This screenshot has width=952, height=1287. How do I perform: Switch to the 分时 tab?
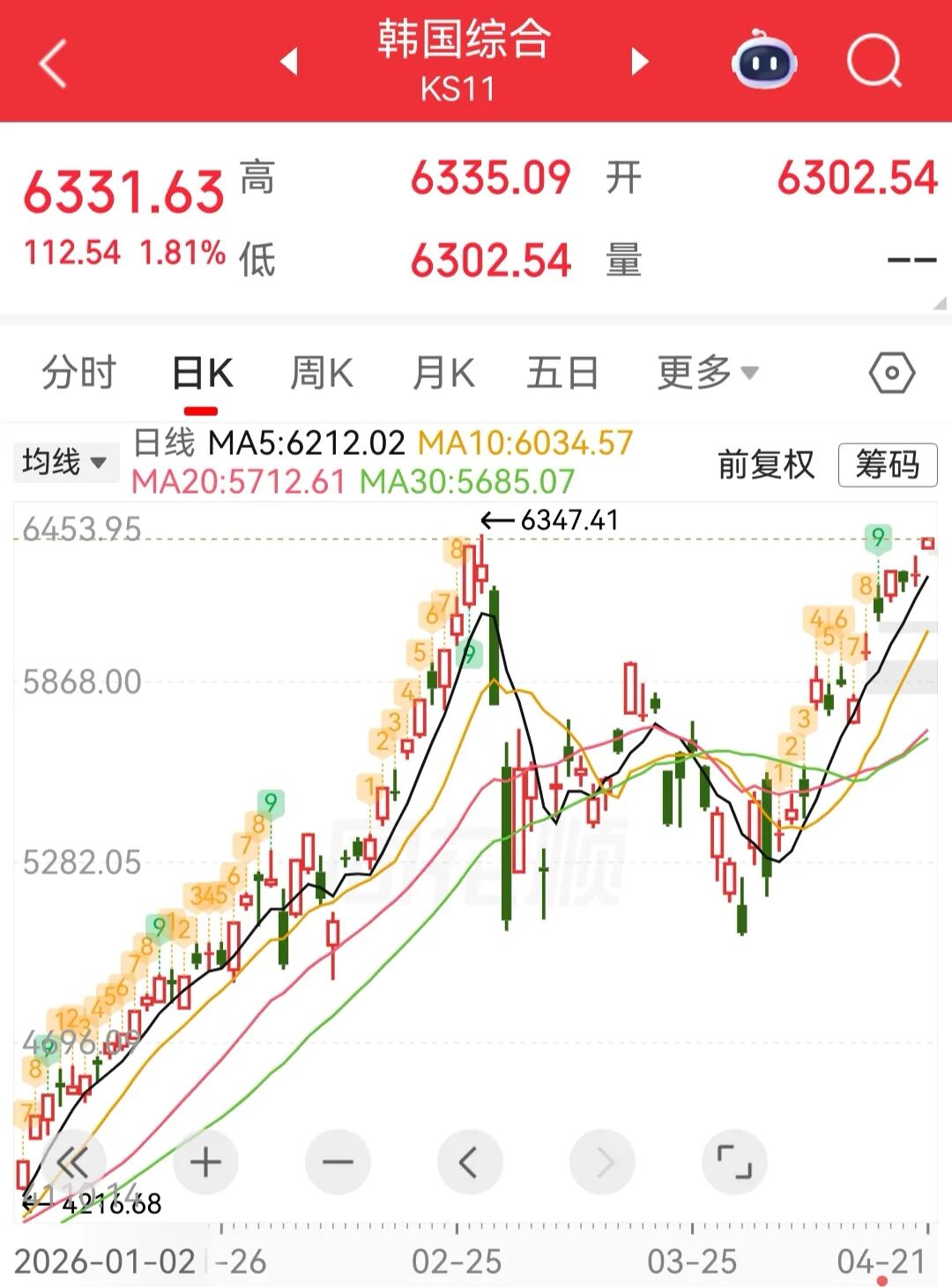pyautogui.click(x=79, y=372)
